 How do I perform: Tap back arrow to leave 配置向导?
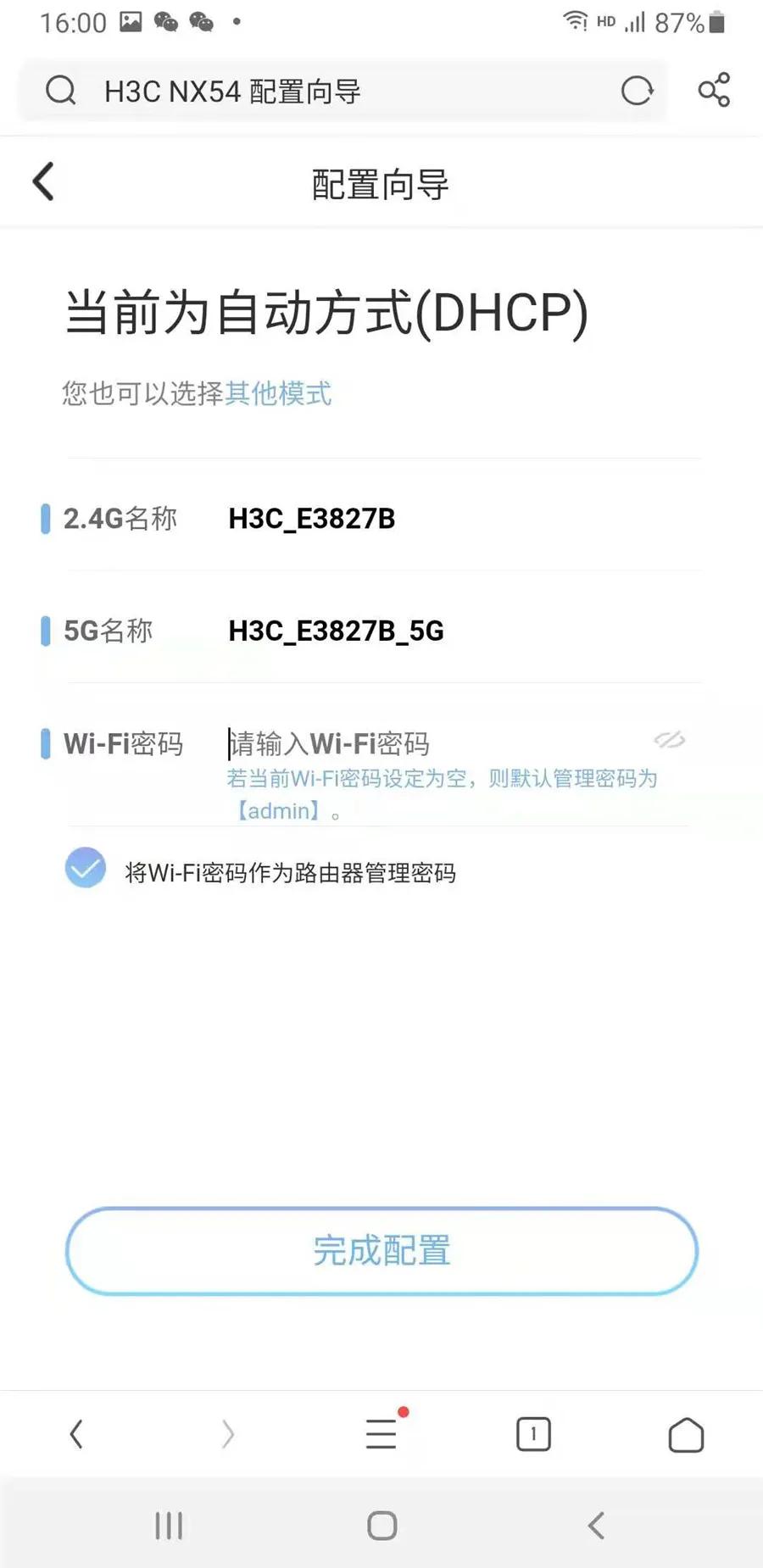point(43,181)
